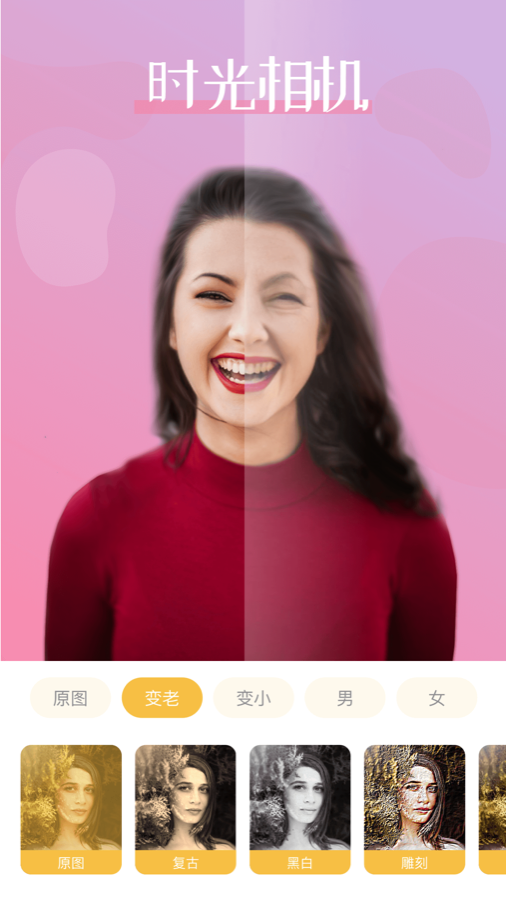Screen dimensions: 506x900
Task: Select the 女 gender chip
Action: (x=437, y=697)
